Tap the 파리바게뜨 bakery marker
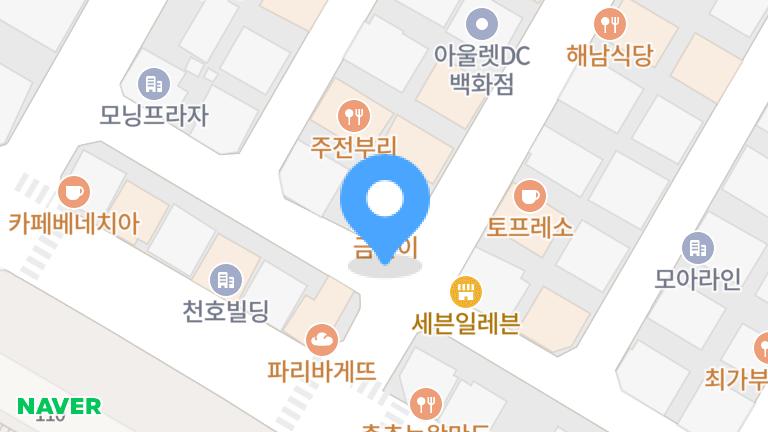 pos(321,341)
